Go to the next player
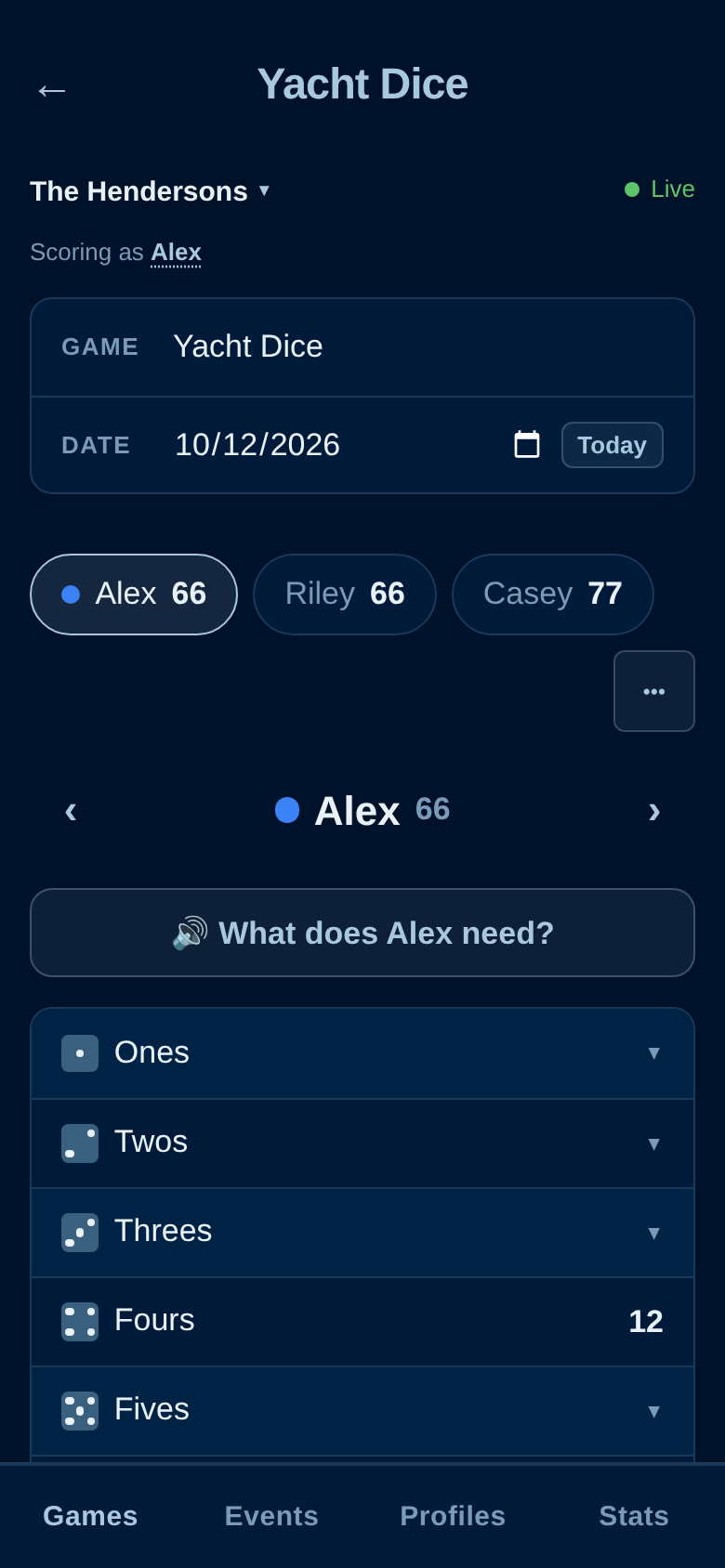 (654, 810)
